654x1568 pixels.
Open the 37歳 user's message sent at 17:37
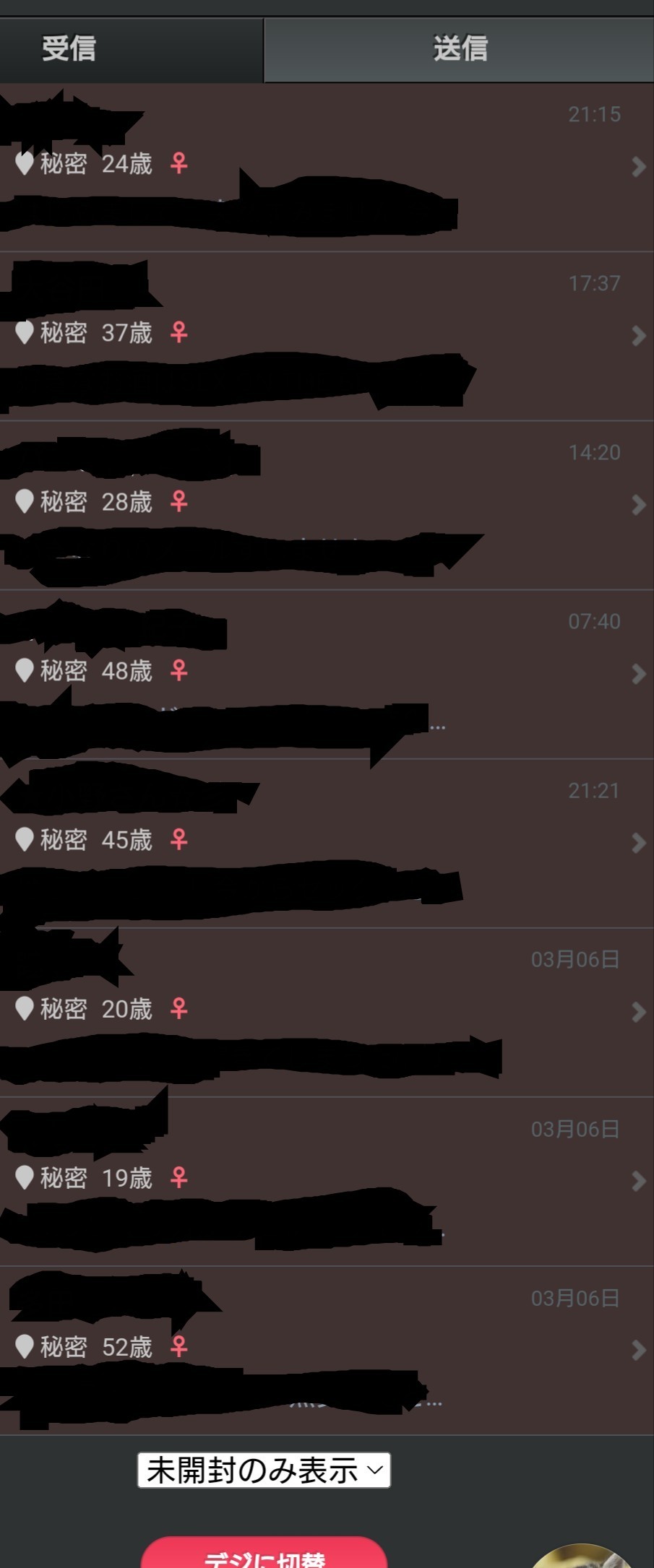pos(325,337)
